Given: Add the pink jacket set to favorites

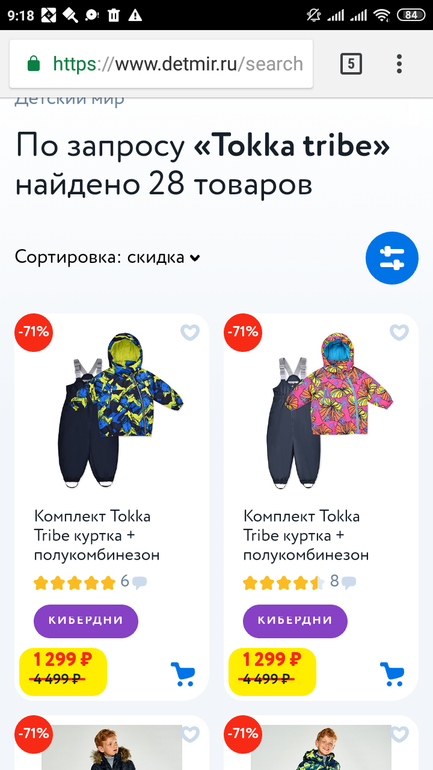Looking at the screenshot, I should click(399, 332).
